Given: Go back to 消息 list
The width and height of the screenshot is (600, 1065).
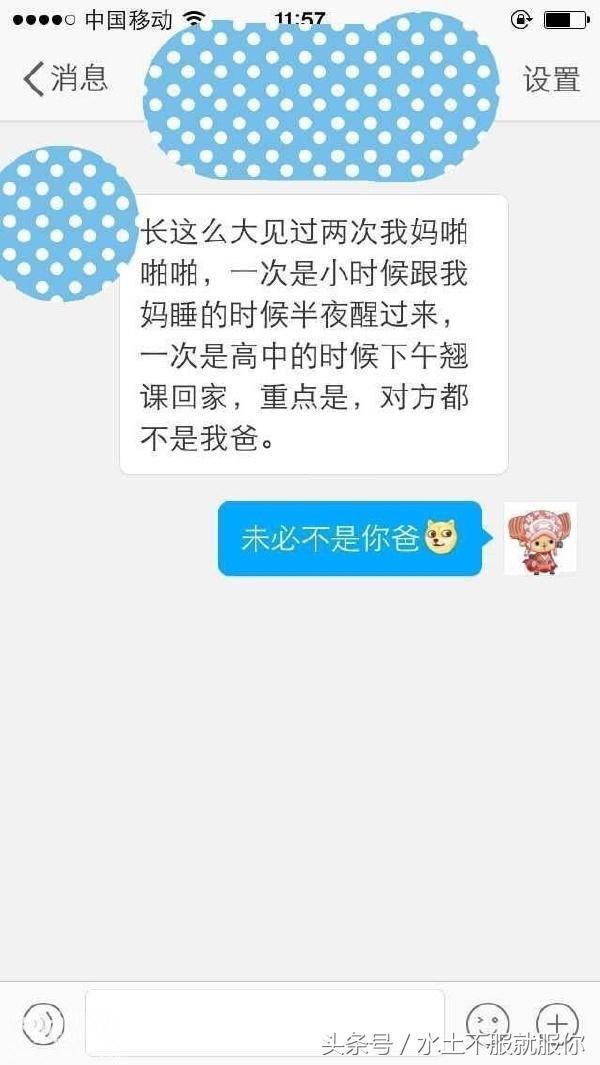Looking at the screenshot, I should click(65, 78).
